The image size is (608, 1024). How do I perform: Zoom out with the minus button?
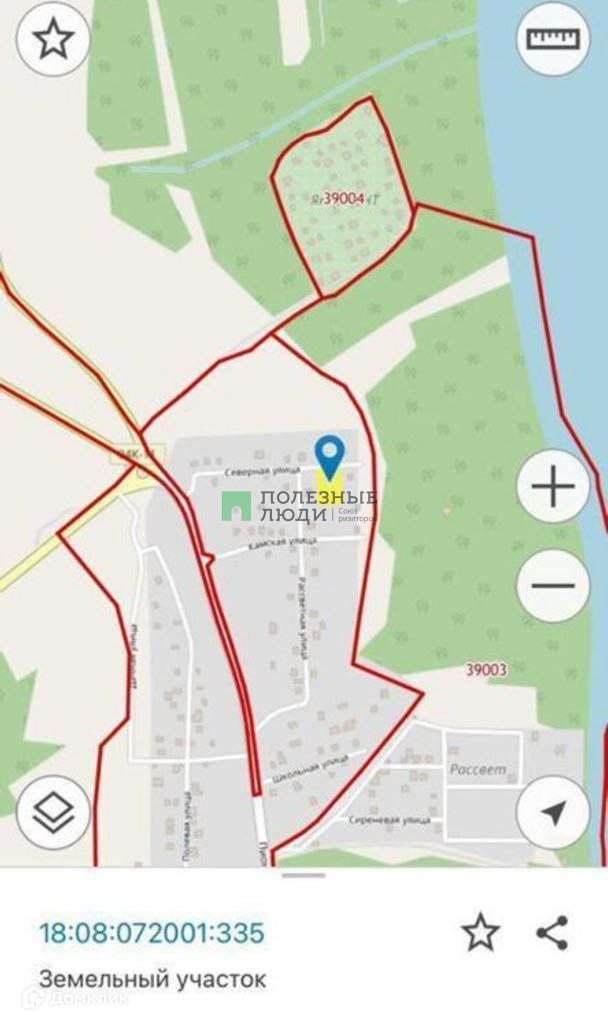553,585
